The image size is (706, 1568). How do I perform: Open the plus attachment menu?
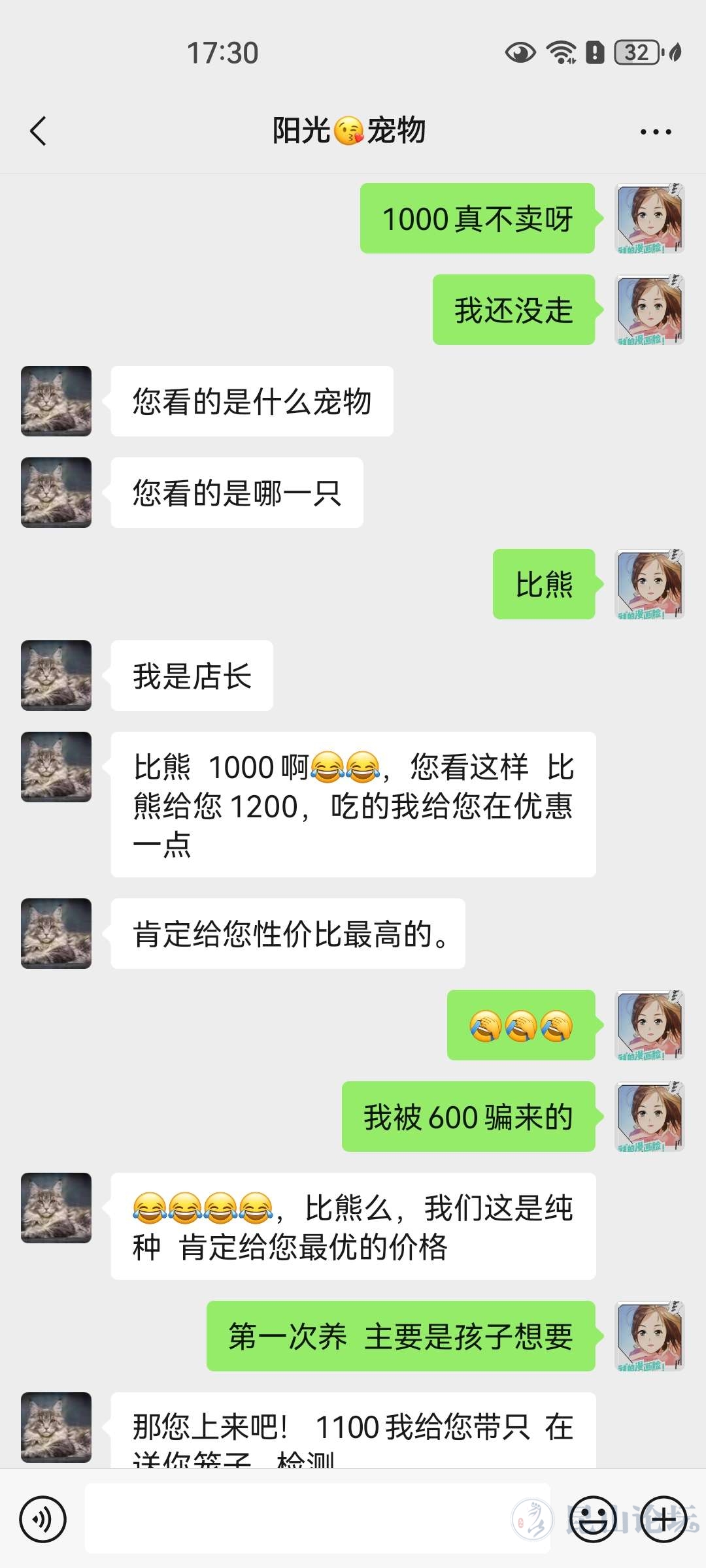664,1519
